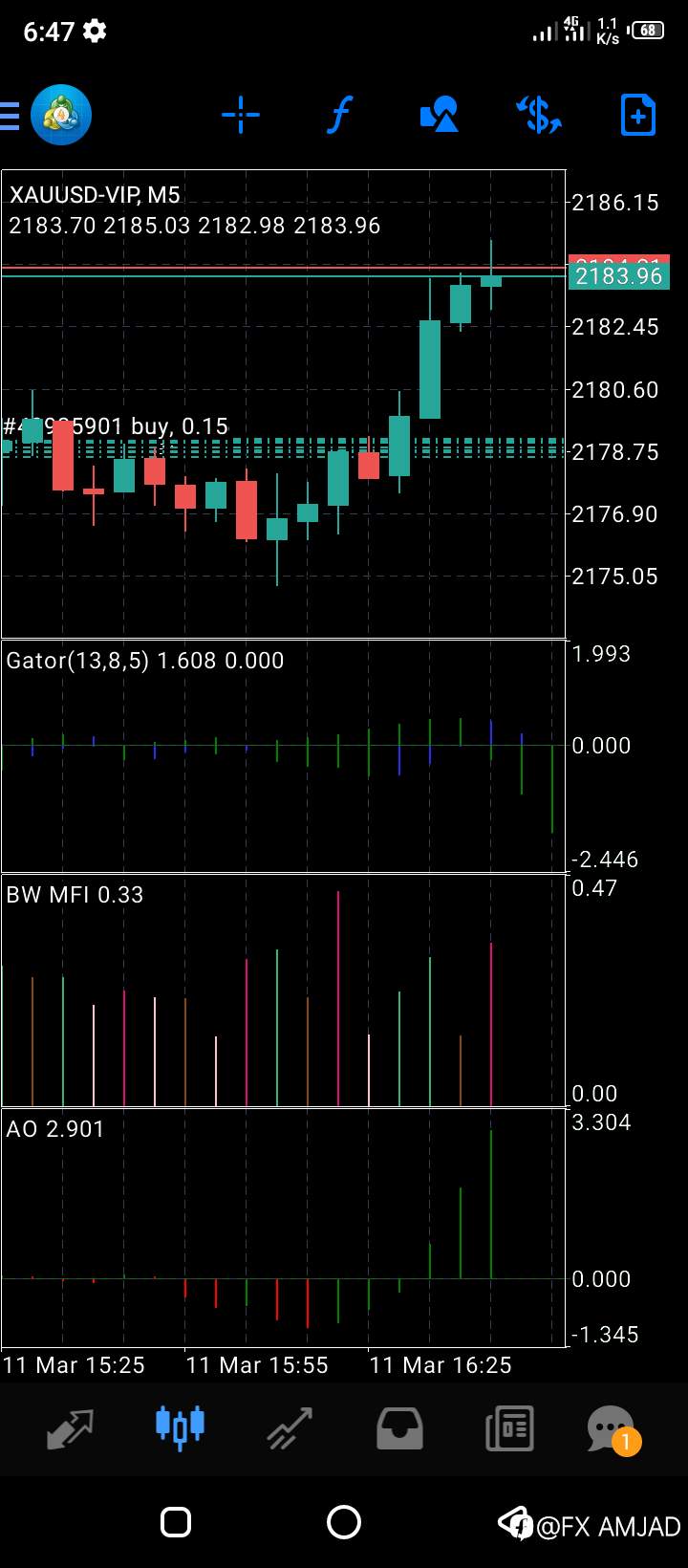Open the side drawer menu
This screenshot has height=1568, width=688.
pyautogui.click(x=10, y=116)
